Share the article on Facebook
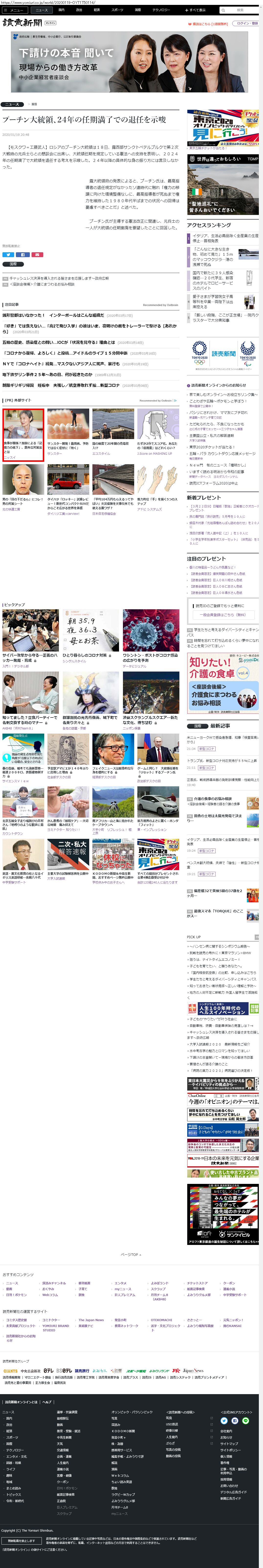The height and width of the screenshot is (1568, 263). pyautogui.click(x=22, y=254)
